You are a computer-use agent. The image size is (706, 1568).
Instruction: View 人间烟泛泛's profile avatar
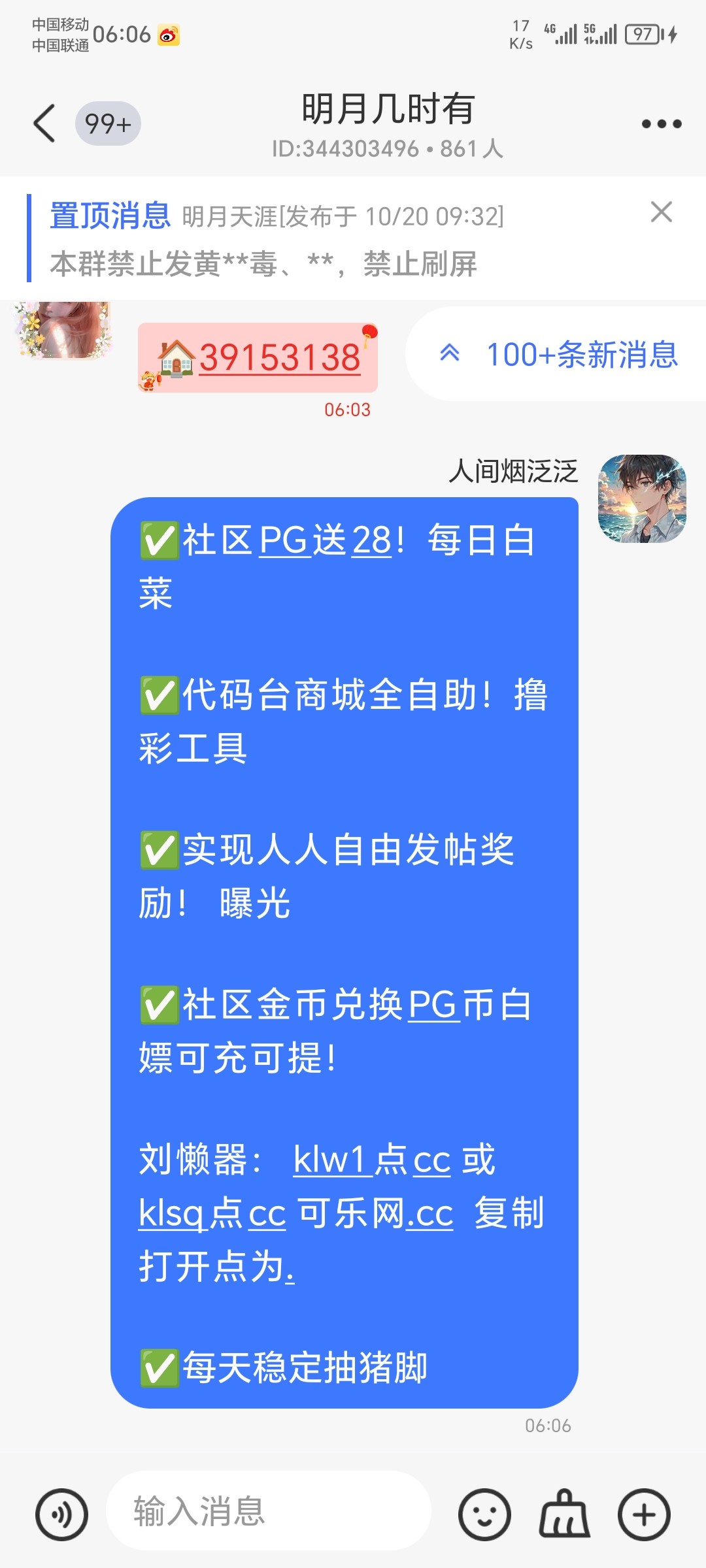click(641, 498)
